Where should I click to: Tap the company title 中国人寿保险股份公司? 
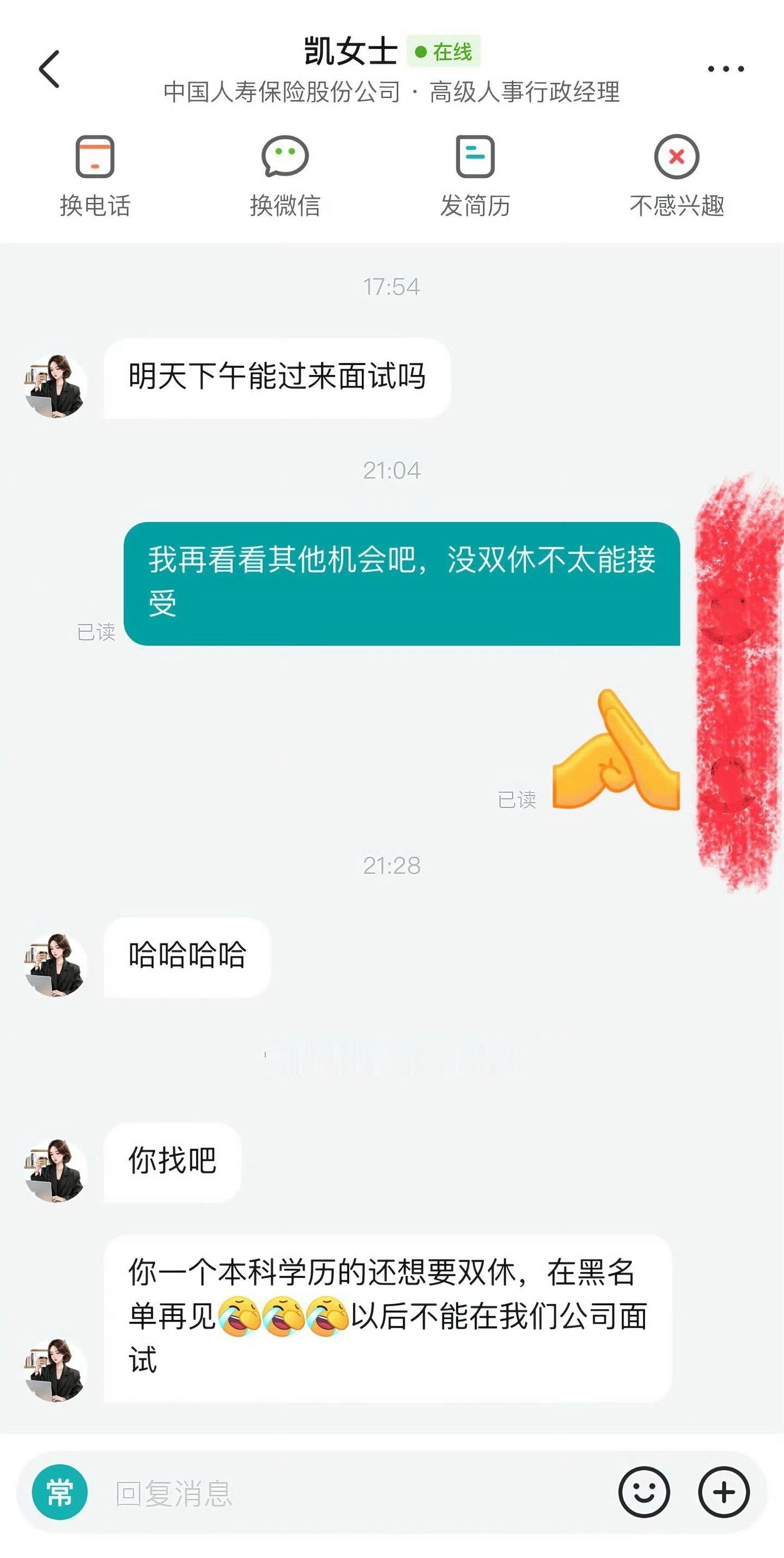277,92
